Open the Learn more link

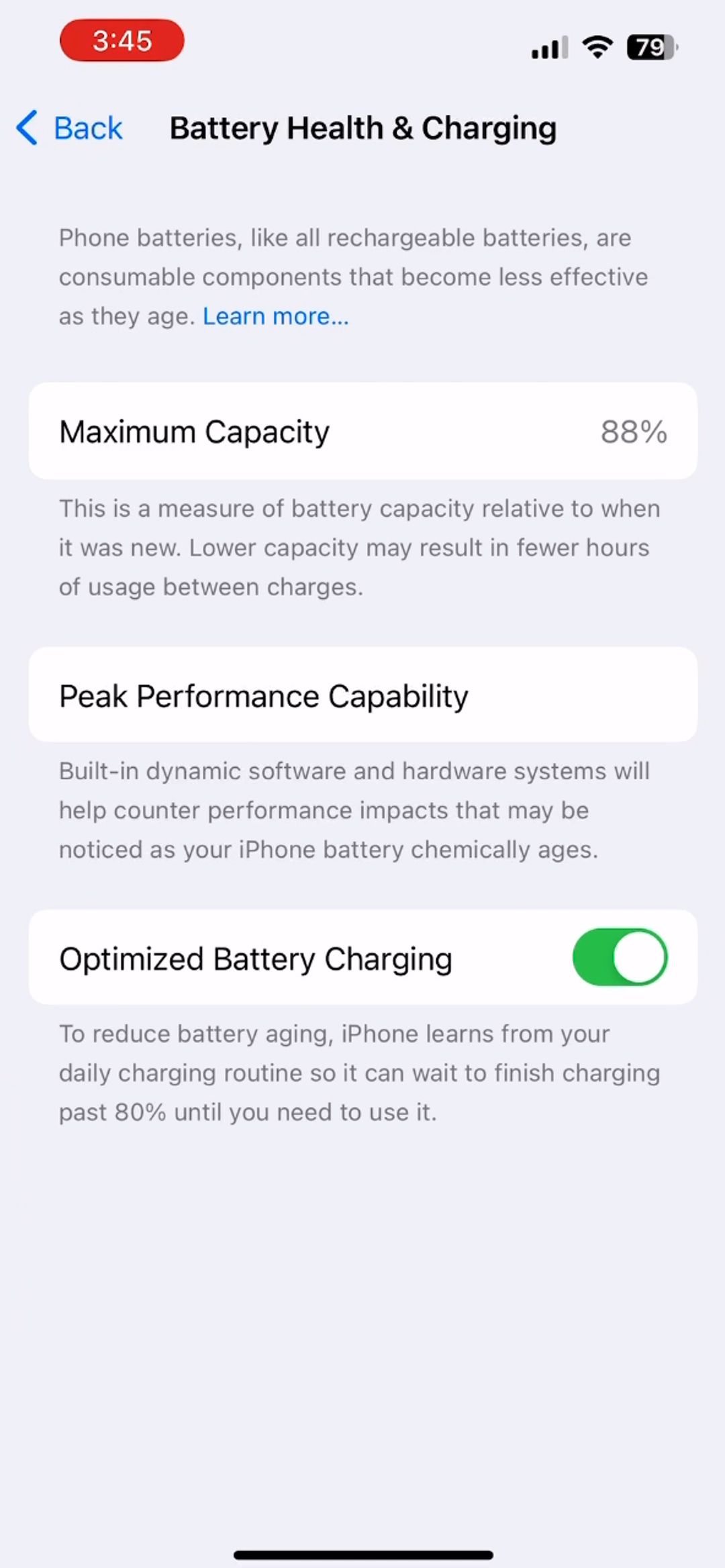point(275,316)
